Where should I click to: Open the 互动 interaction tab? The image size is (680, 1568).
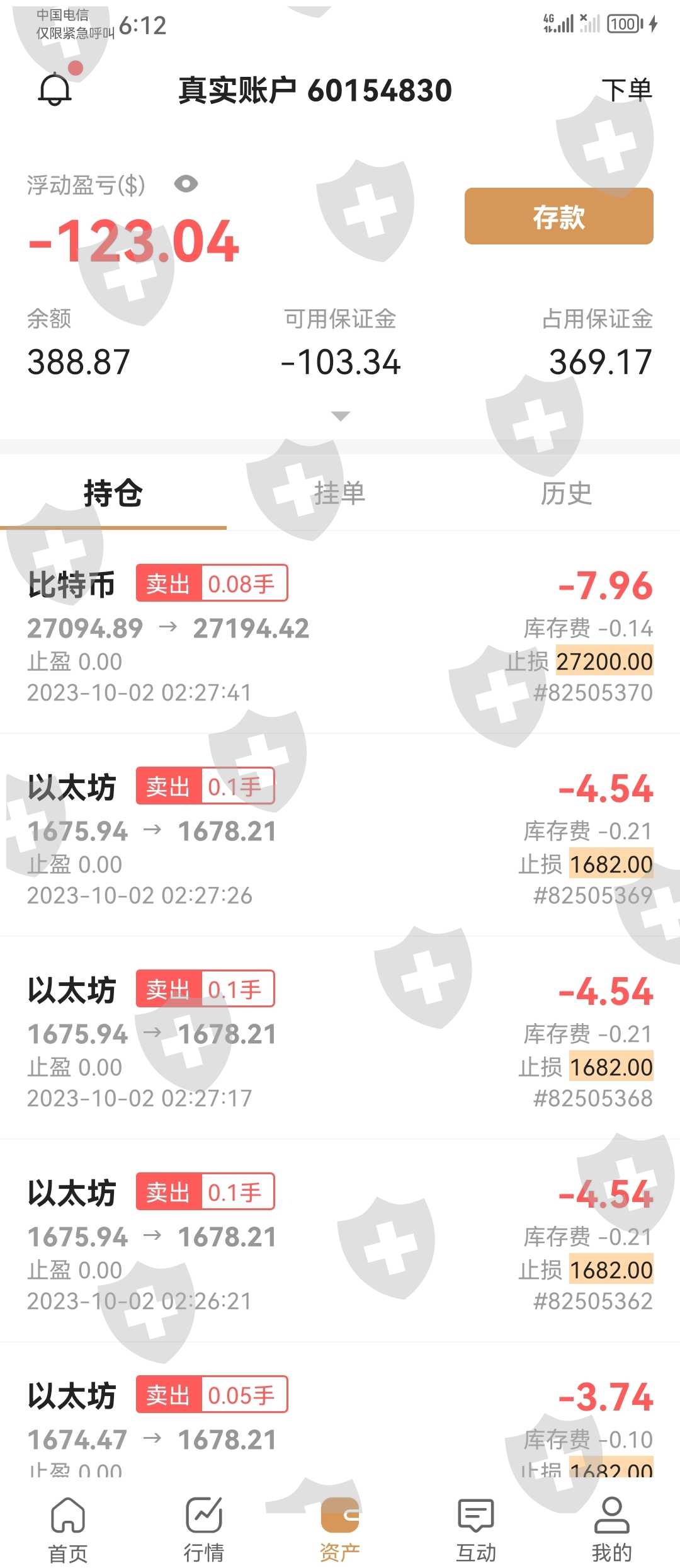point(476,1528)
